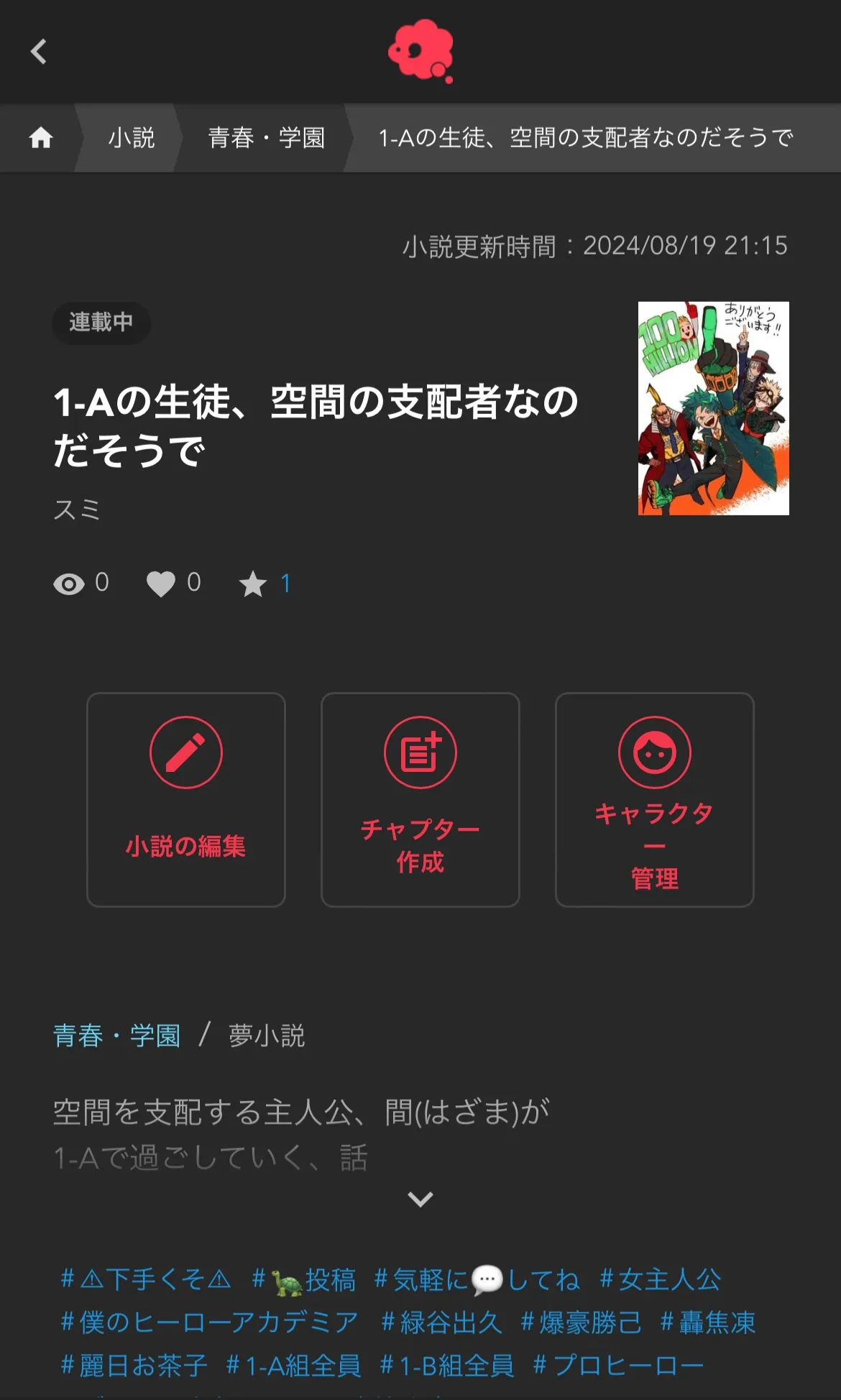Image resolution: width=841 pixels, height=1400 pixels.
Task: Go back using the top arrow
Action: point(39,52)
